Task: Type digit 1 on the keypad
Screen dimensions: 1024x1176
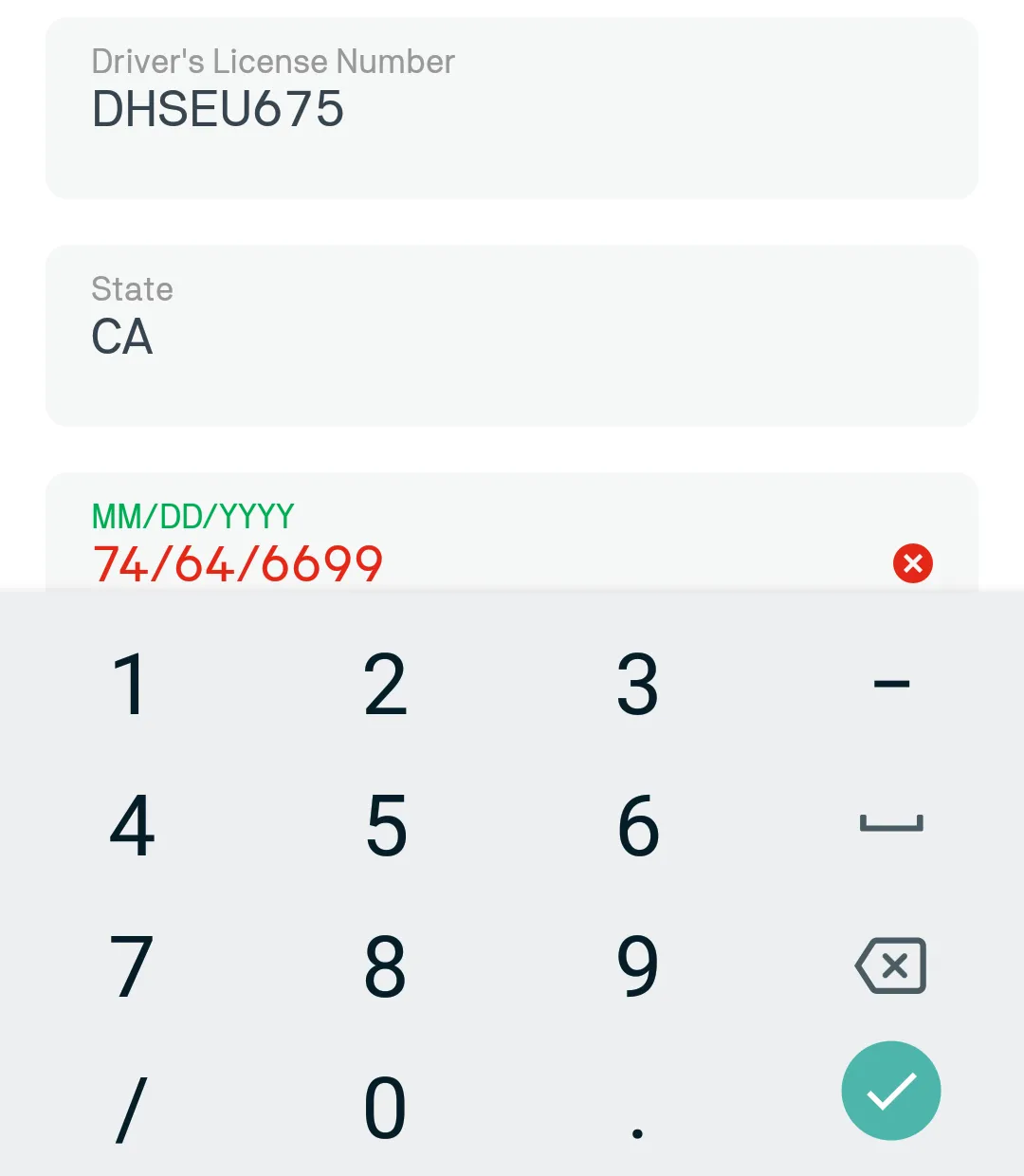Action: (131, 684)
